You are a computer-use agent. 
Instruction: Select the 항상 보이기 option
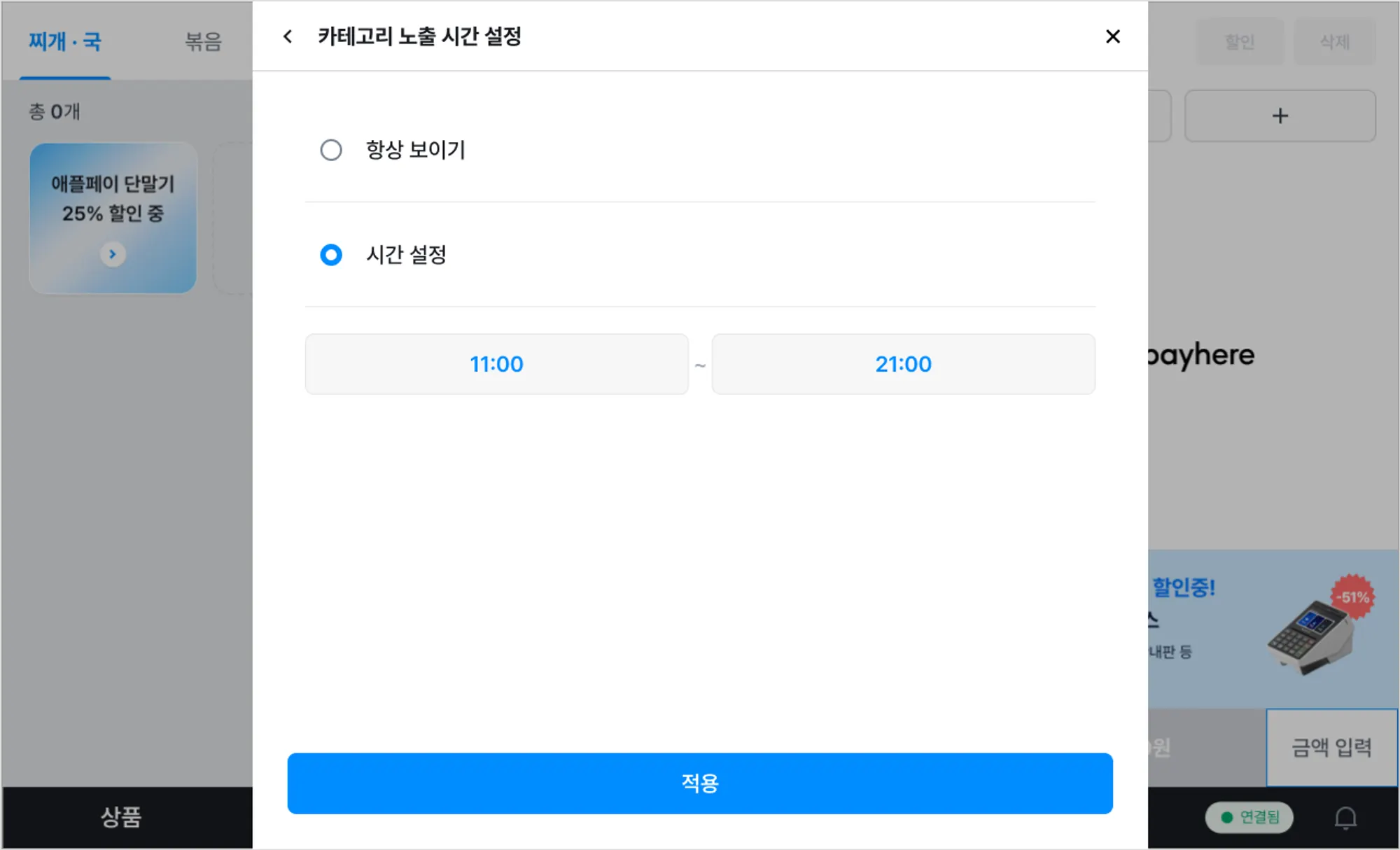331,150
